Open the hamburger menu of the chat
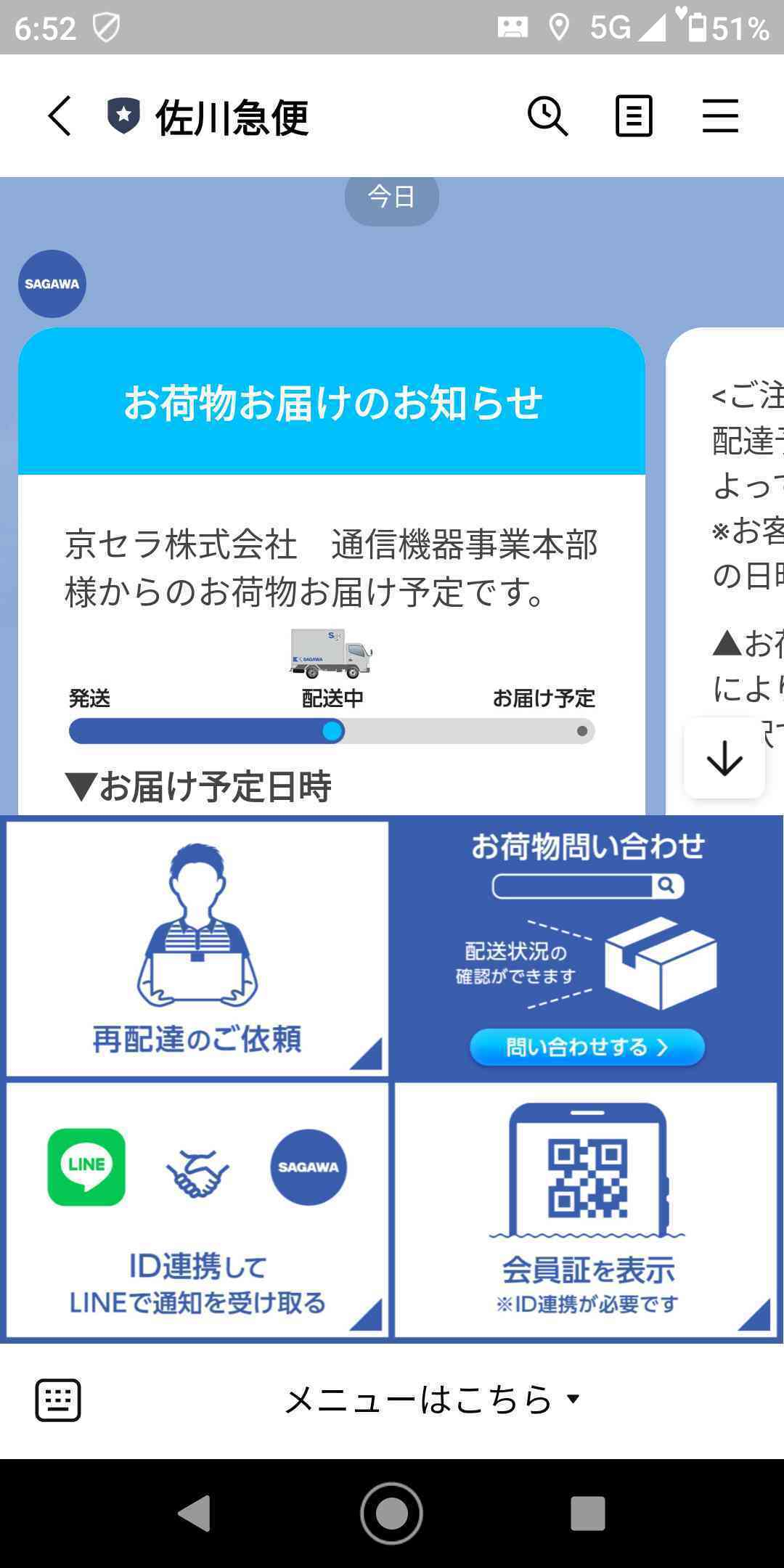The height and width of the screenshot is (1568, 784). (720, 116)
